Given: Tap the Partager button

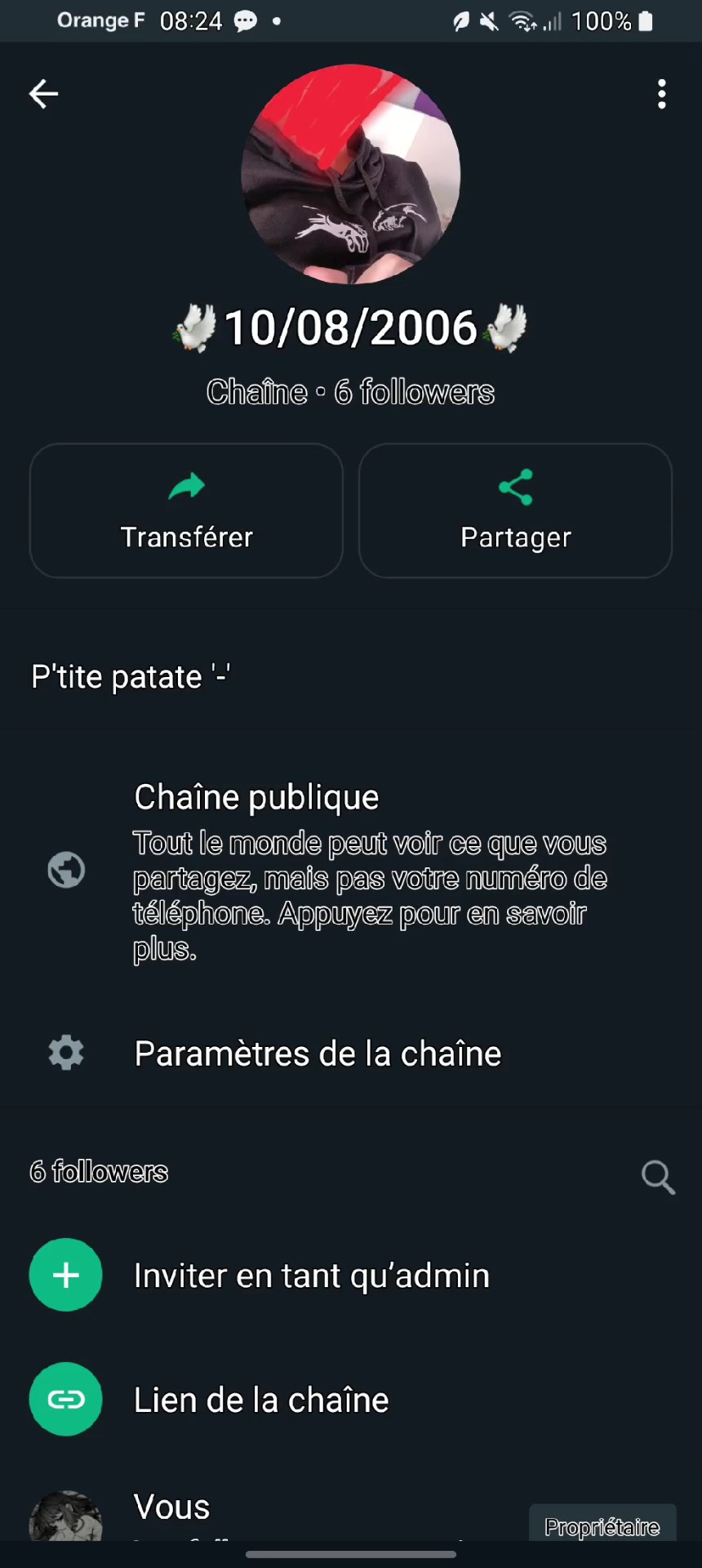Looking at the screenshot, I should coord(515,510).
